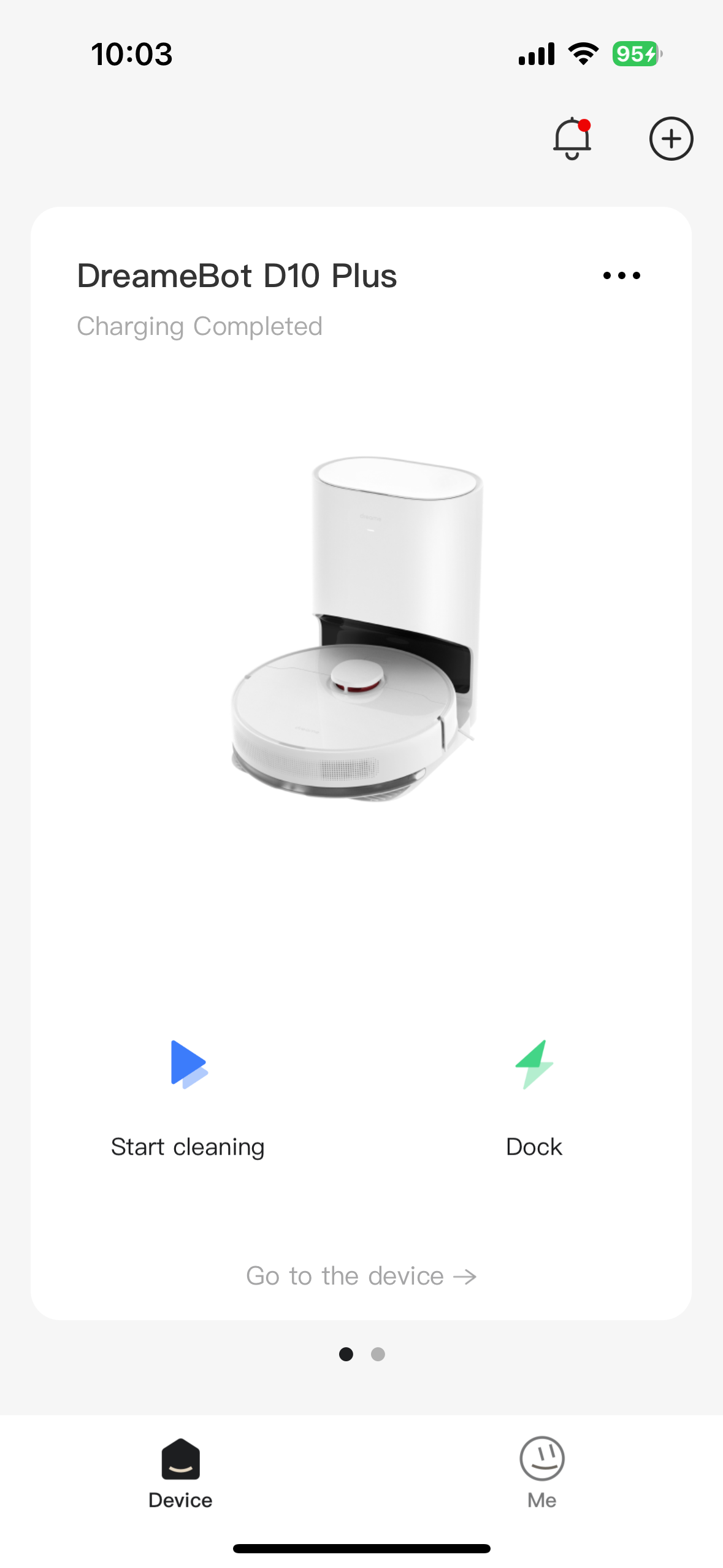The height and width of the screenshot is (1568, 723).
Task: Tap the Charging Completed status text
Action: coord(200,326)
